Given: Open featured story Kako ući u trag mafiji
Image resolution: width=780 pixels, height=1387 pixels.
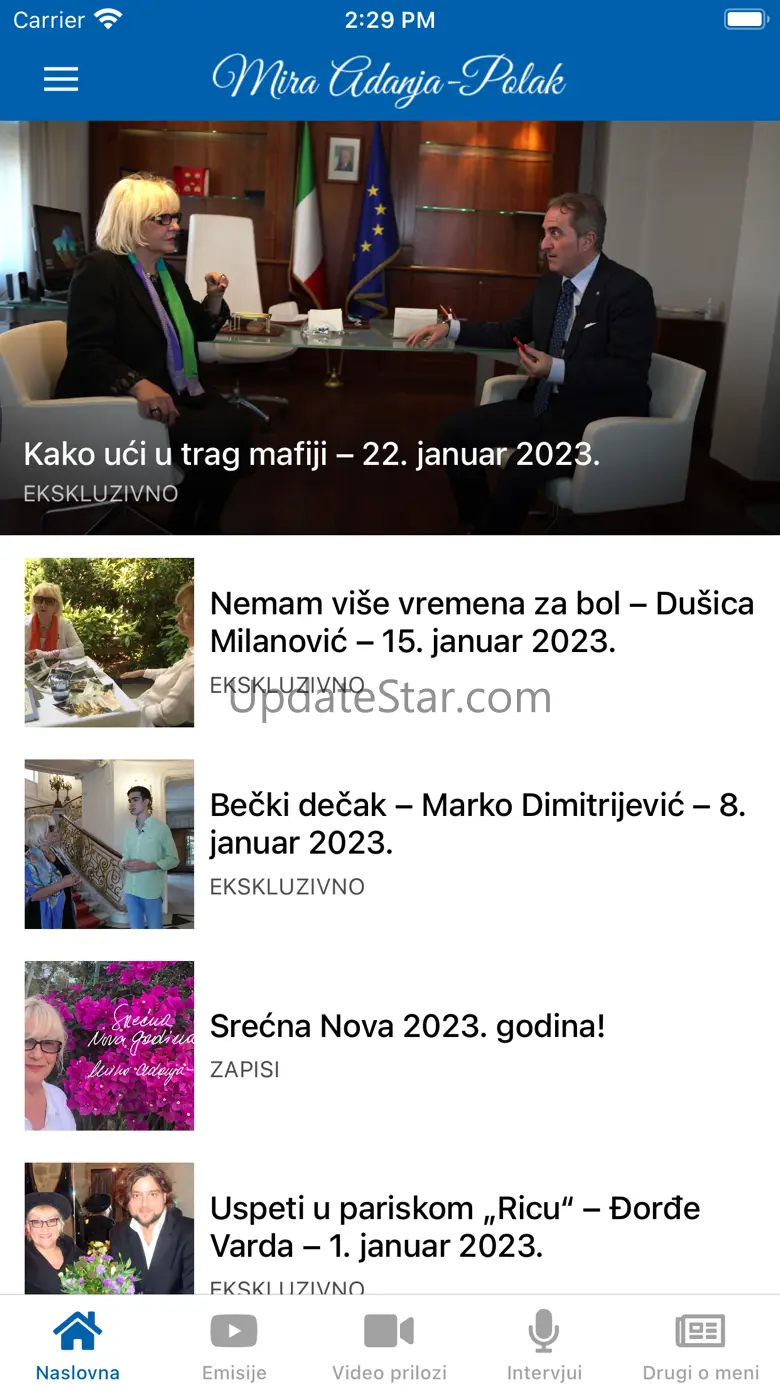Looking at the screenshot, I should coord(390,328).
